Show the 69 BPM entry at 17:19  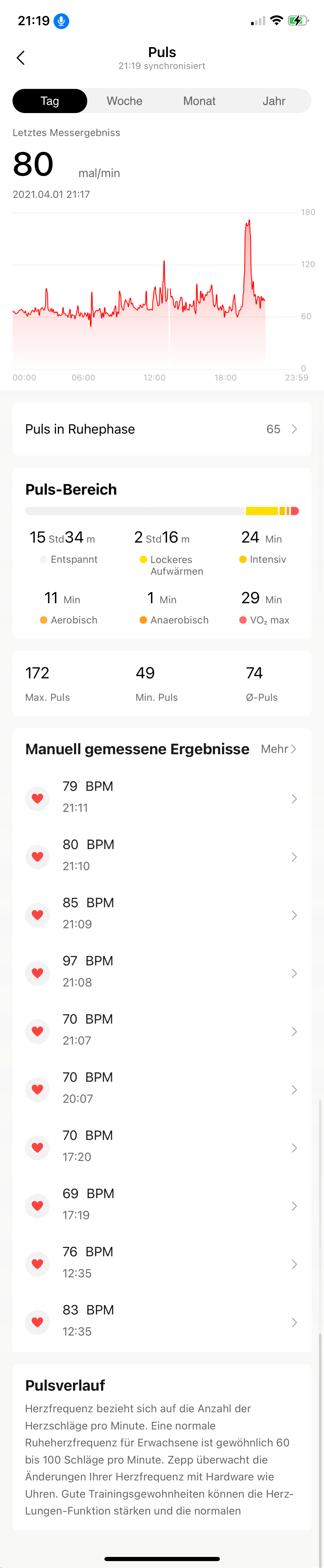162,1205
